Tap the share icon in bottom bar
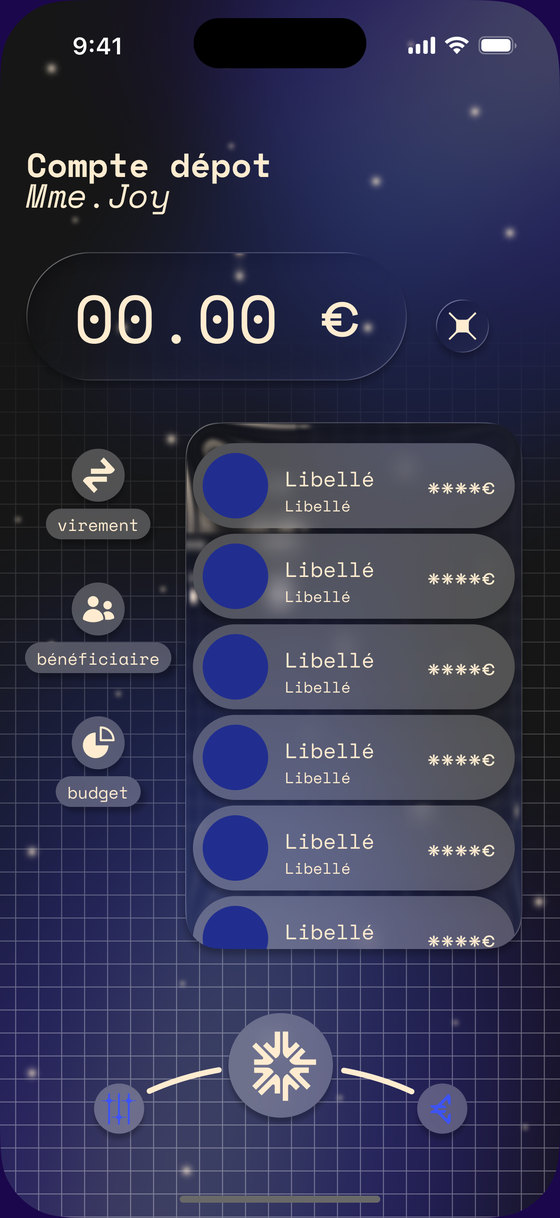This screenshot has width=560, height=1218. pyautogui.click(x=442, y=1108)
